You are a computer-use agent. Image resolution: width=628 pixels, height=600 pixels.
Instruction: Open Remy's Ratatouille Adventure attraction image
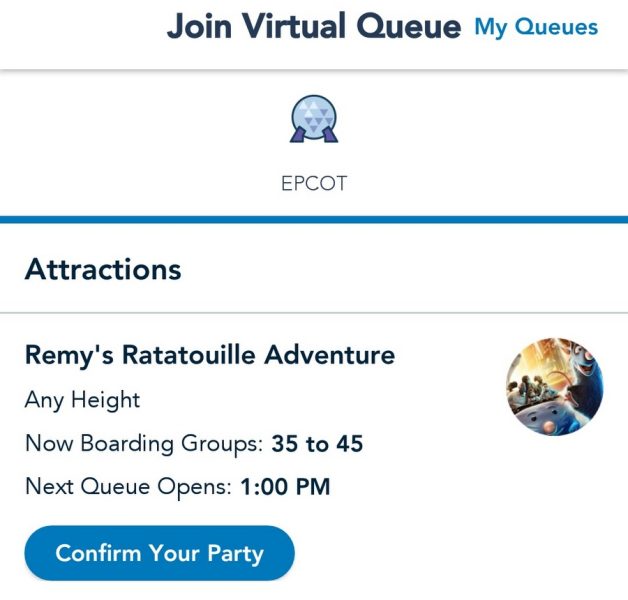[x=554, y=387]
